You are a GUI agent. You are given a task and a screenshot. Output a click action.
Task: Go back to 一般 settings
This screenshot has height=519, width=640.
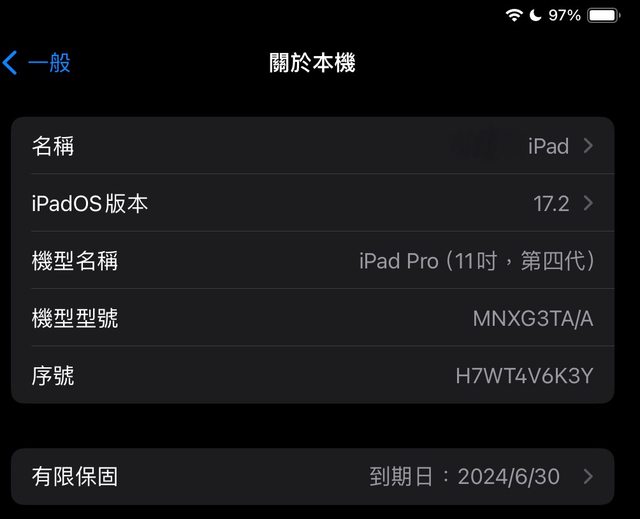(38, 63)
